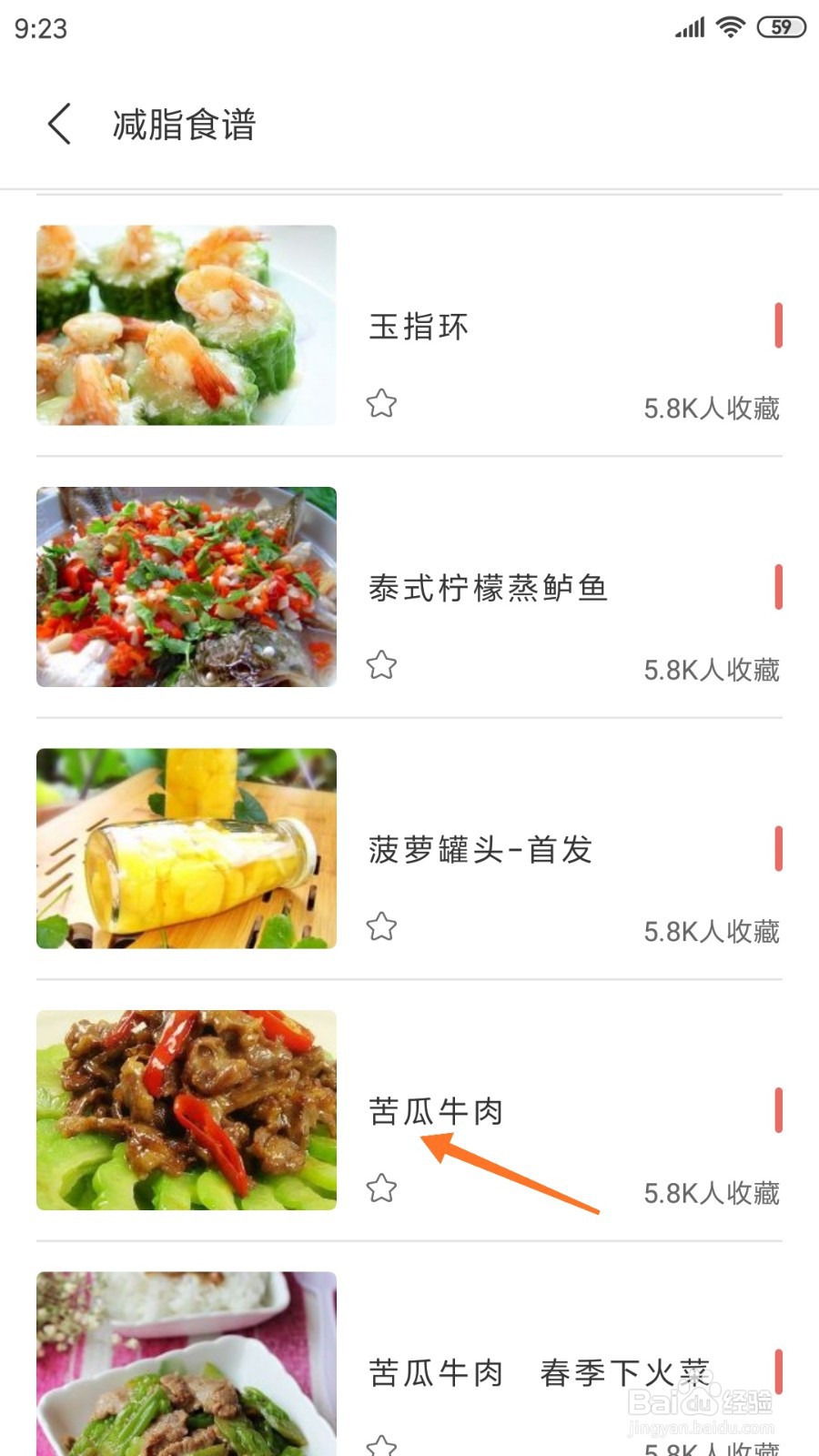Go back from 减脂食谱 page
Image resolution: width=819 pixels, height=1456 pixels.
(60, 124)
